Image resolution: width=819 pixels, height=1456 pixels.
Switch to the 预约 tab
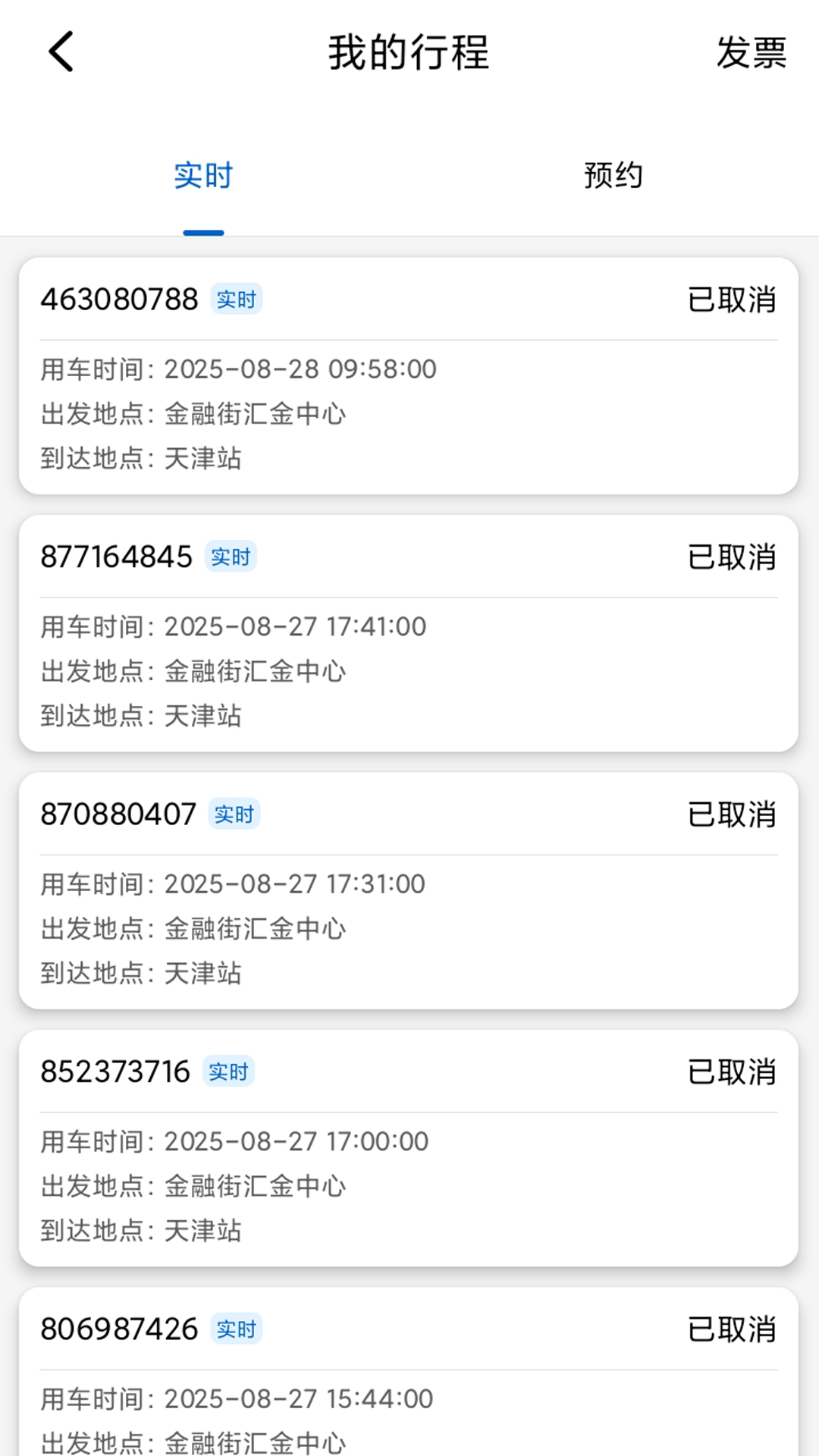[x=613, y=176]
